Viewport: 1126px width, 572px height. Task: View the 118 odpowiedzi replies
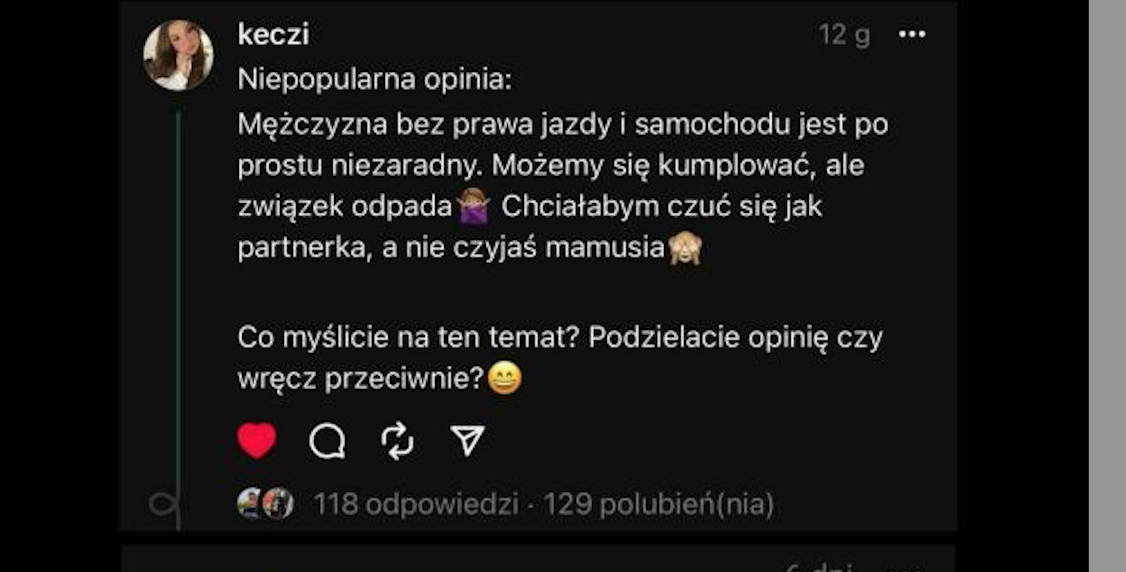[x=414, y=505]
